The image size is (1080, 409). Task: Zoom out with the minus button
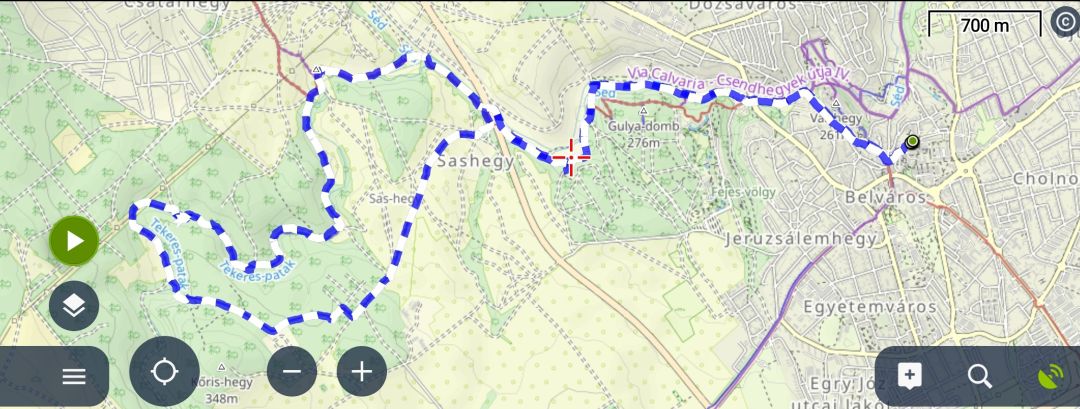click(292, 373)
